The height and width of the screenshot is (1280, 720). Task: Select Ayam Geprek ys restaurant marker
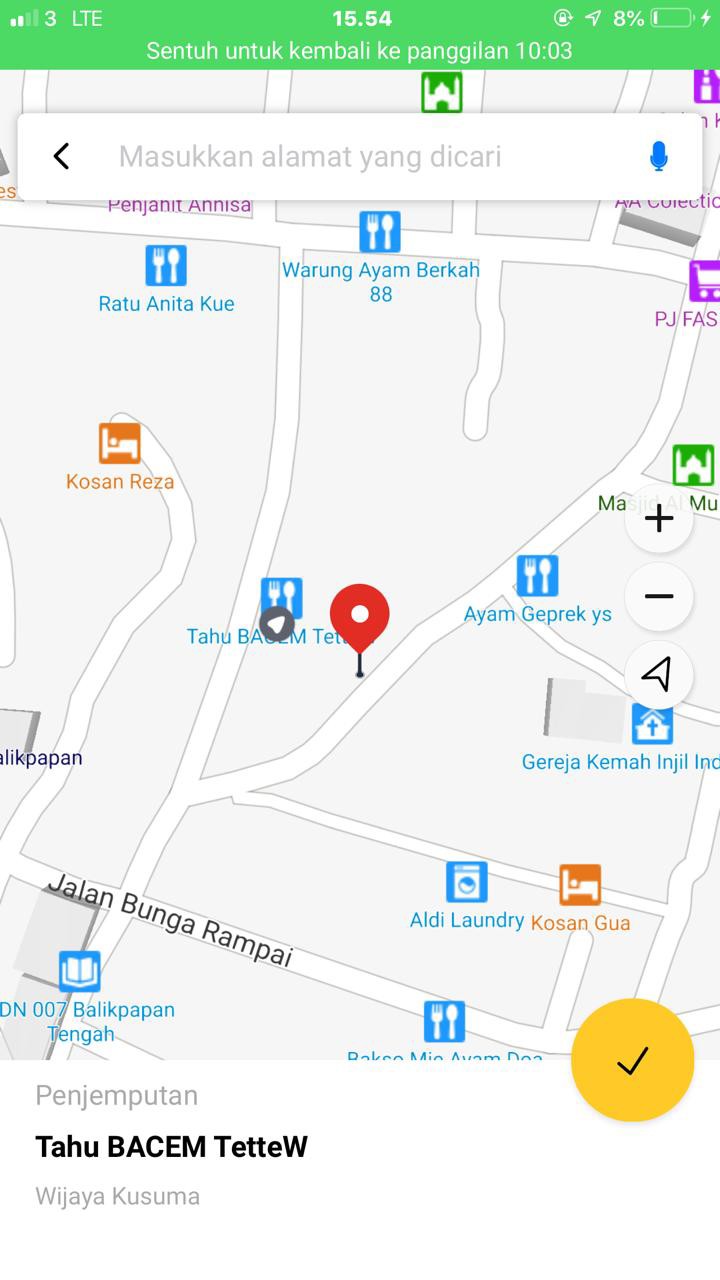(537, 577)
